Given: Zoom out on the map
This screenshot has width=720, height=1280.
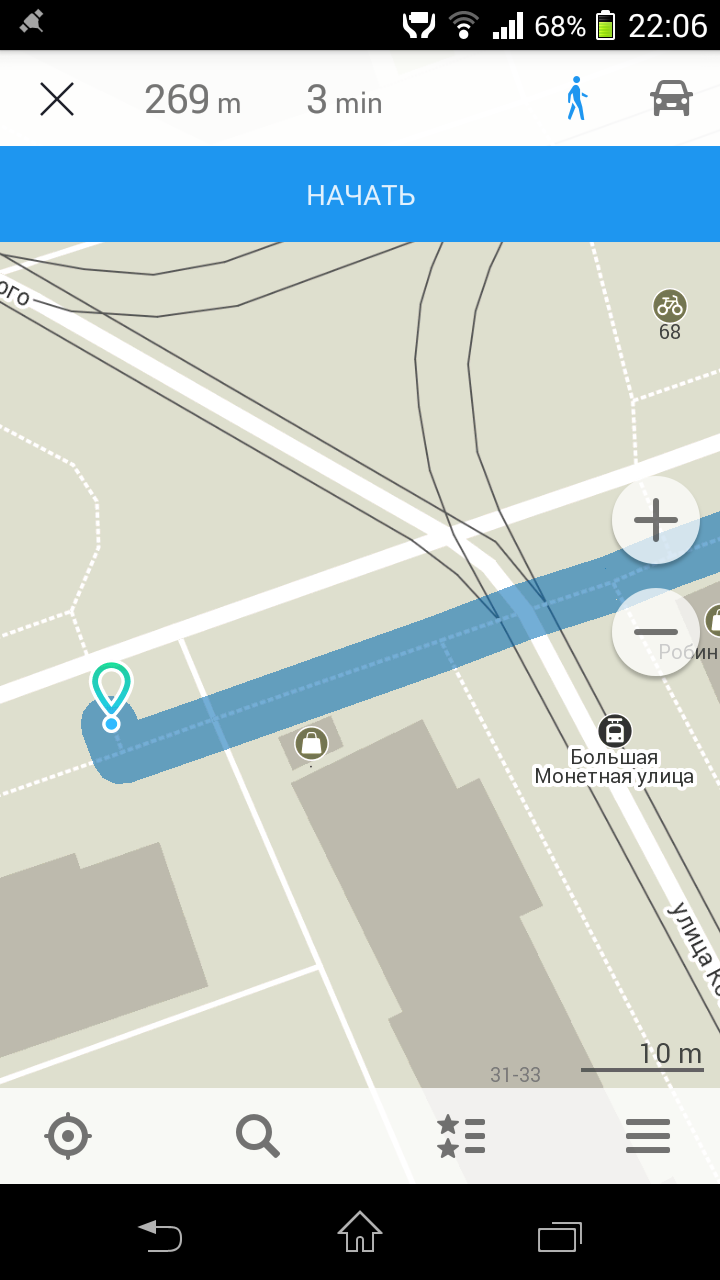Looking at the screenshot, I should (x=656, y=632).
